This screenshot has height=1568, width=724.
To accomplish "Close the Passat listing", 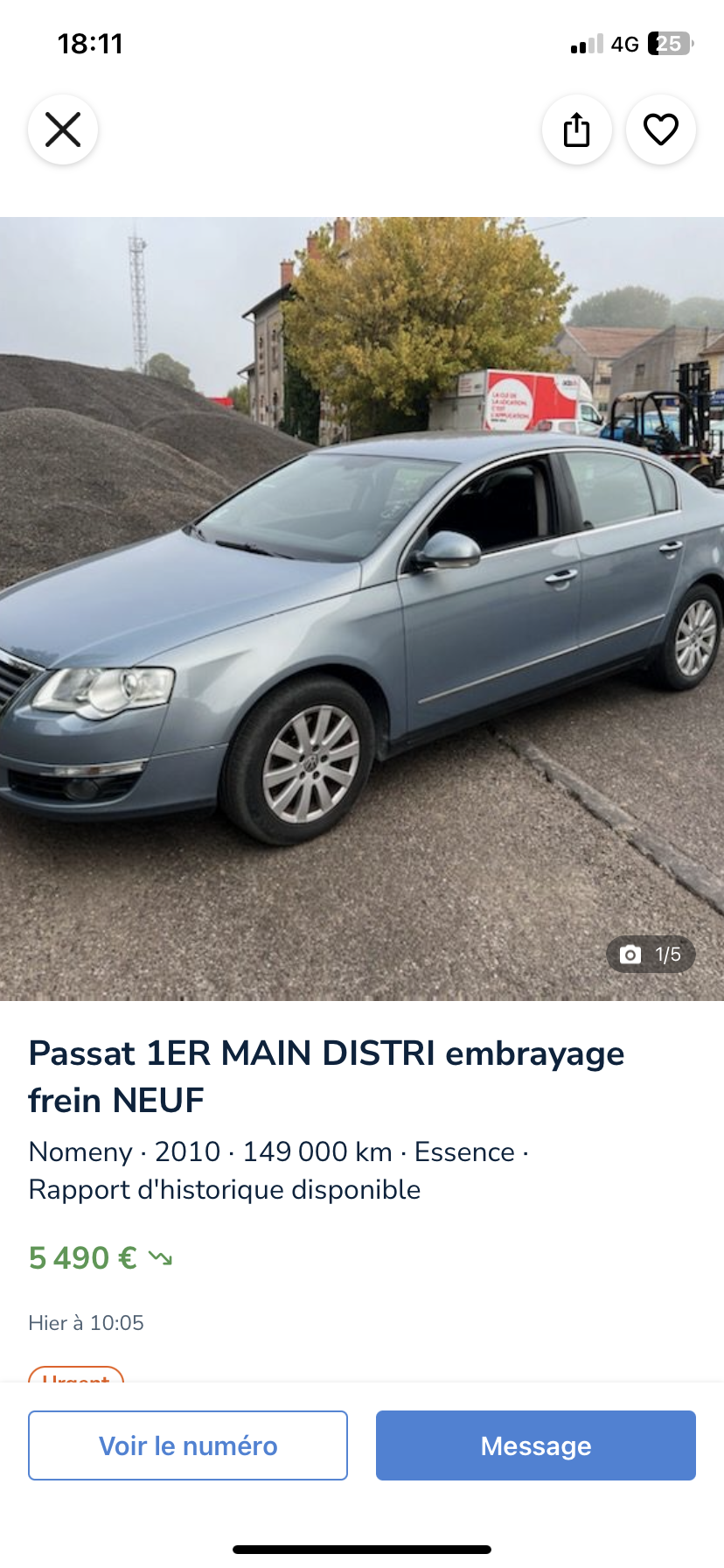I will coord(63,129).
